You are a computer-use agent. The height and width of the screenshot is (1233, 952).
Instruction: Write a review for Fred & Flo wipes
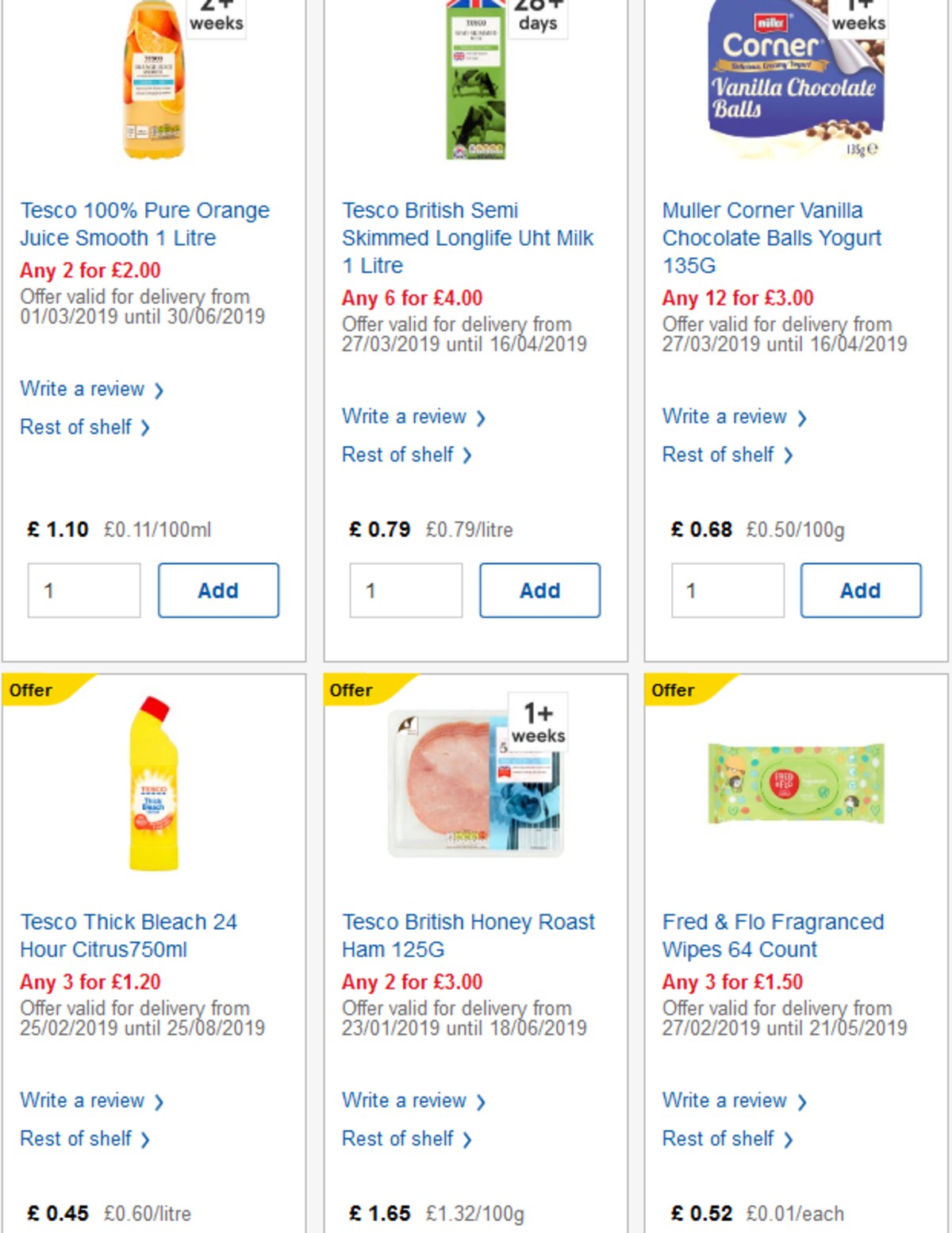[724, 1100]
